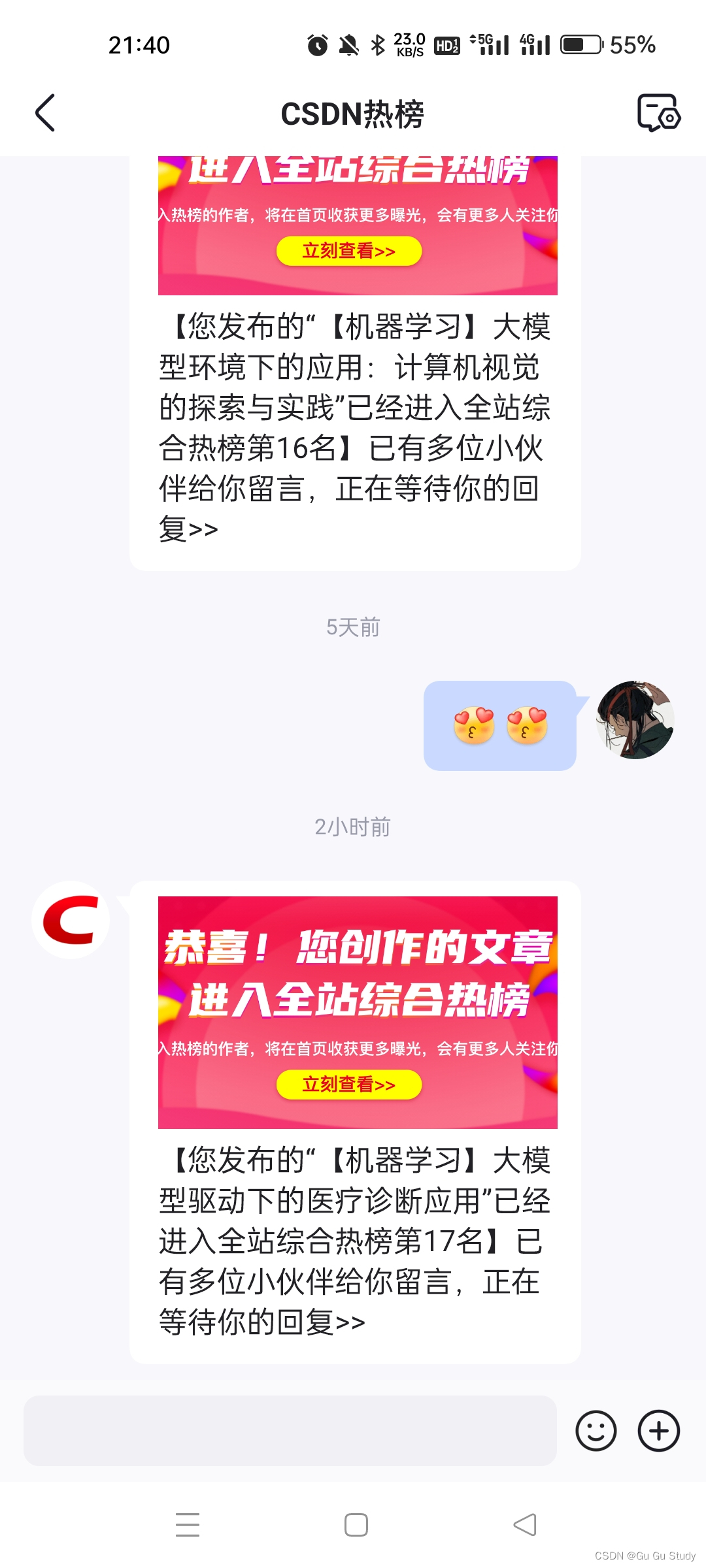Image resolution: width=706 pixels, height=1568 pixels.
Task: Tap the message input field
Action: [x=290, y=1431]
